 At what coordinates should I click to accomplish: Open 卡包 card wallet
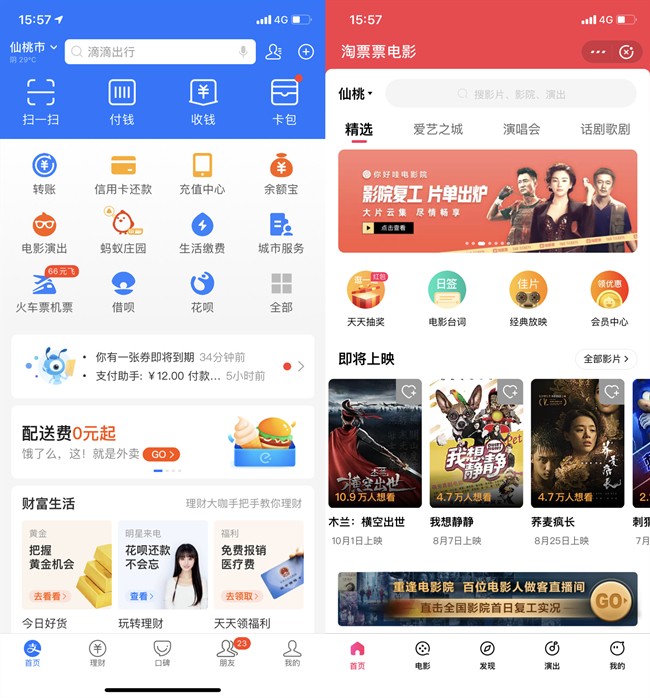(x=284, y=102)
